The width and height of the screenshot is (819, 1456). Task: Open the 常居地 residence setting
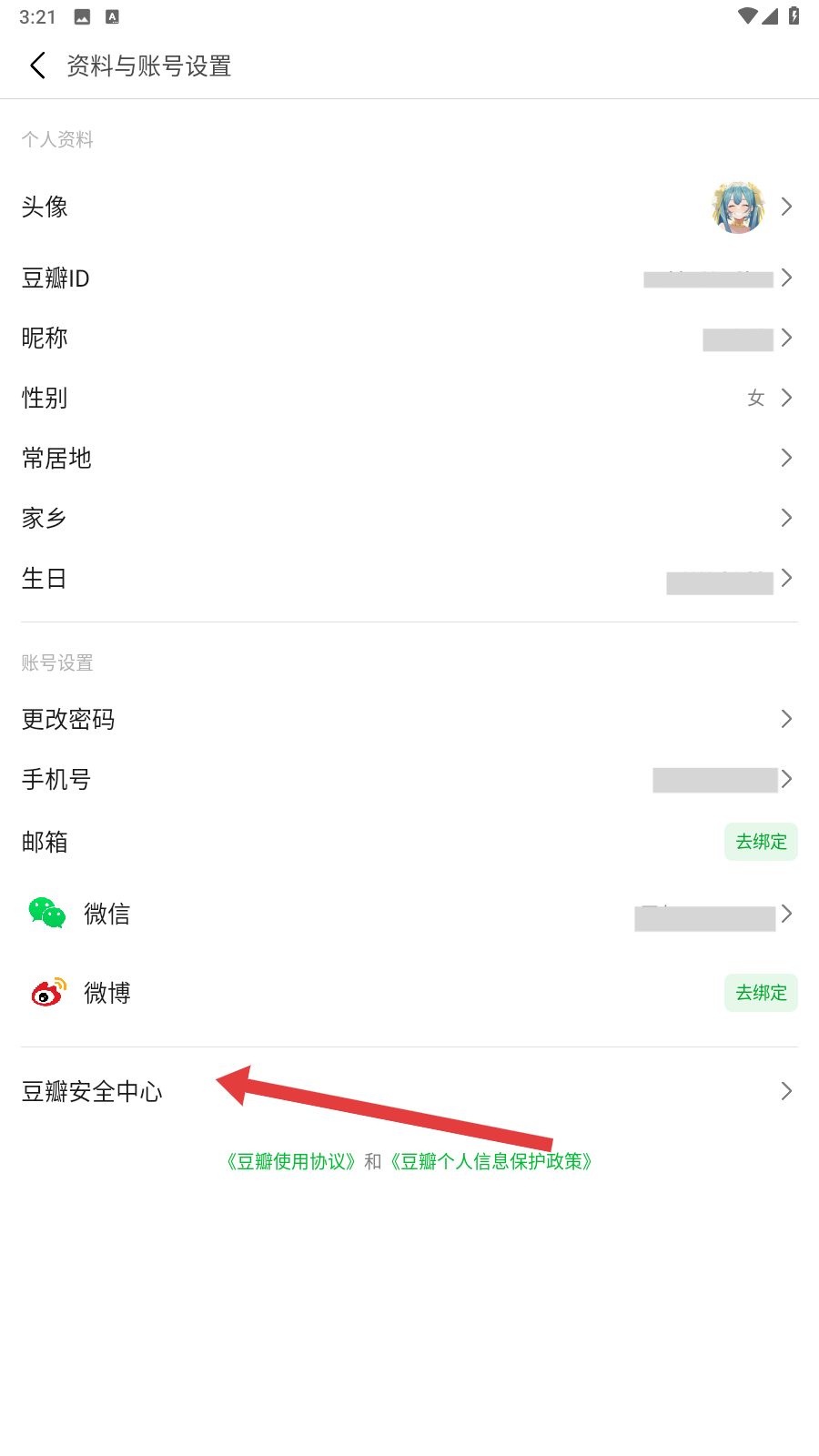point(409,458)
